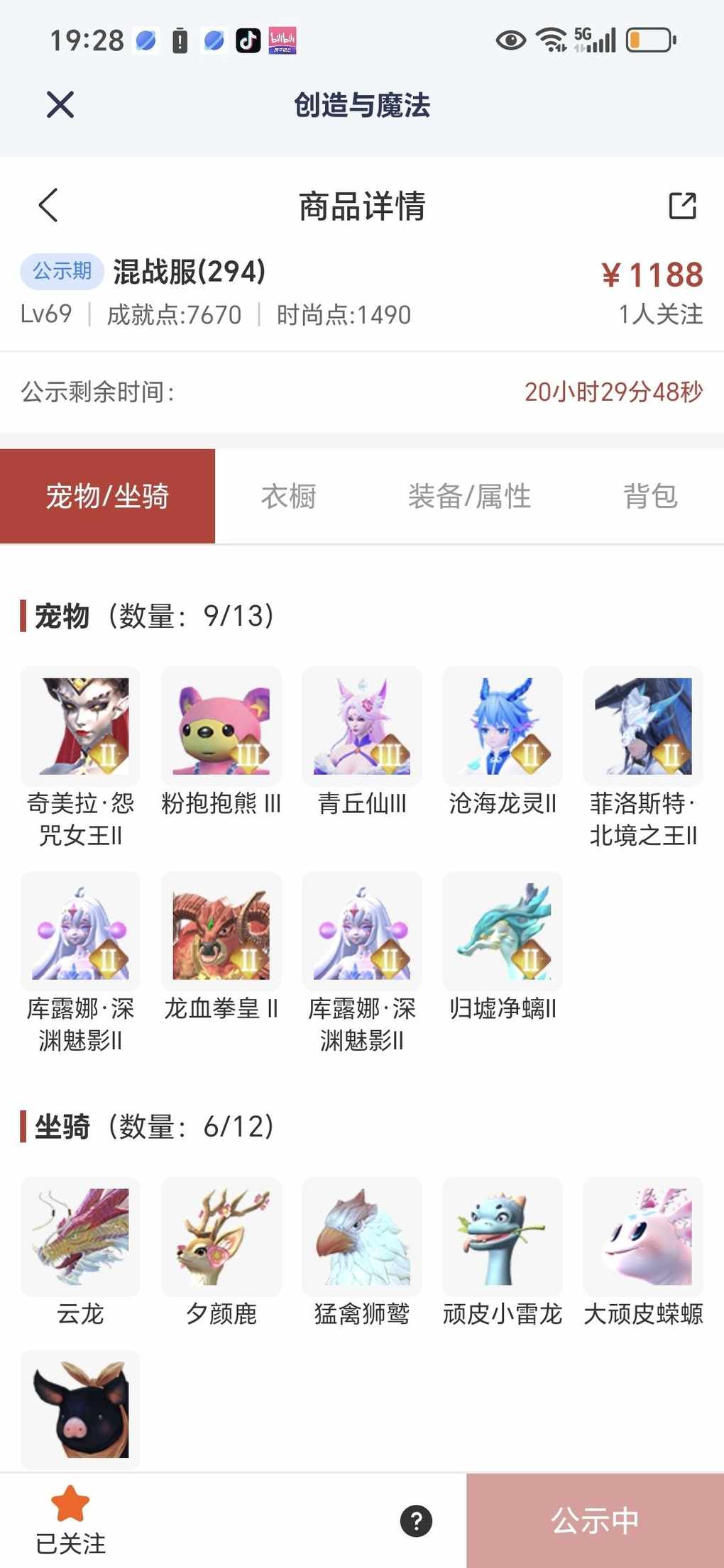Go back from 商品详情
The height and width of the screenshot is (1568, 724).
coord(48,206)
